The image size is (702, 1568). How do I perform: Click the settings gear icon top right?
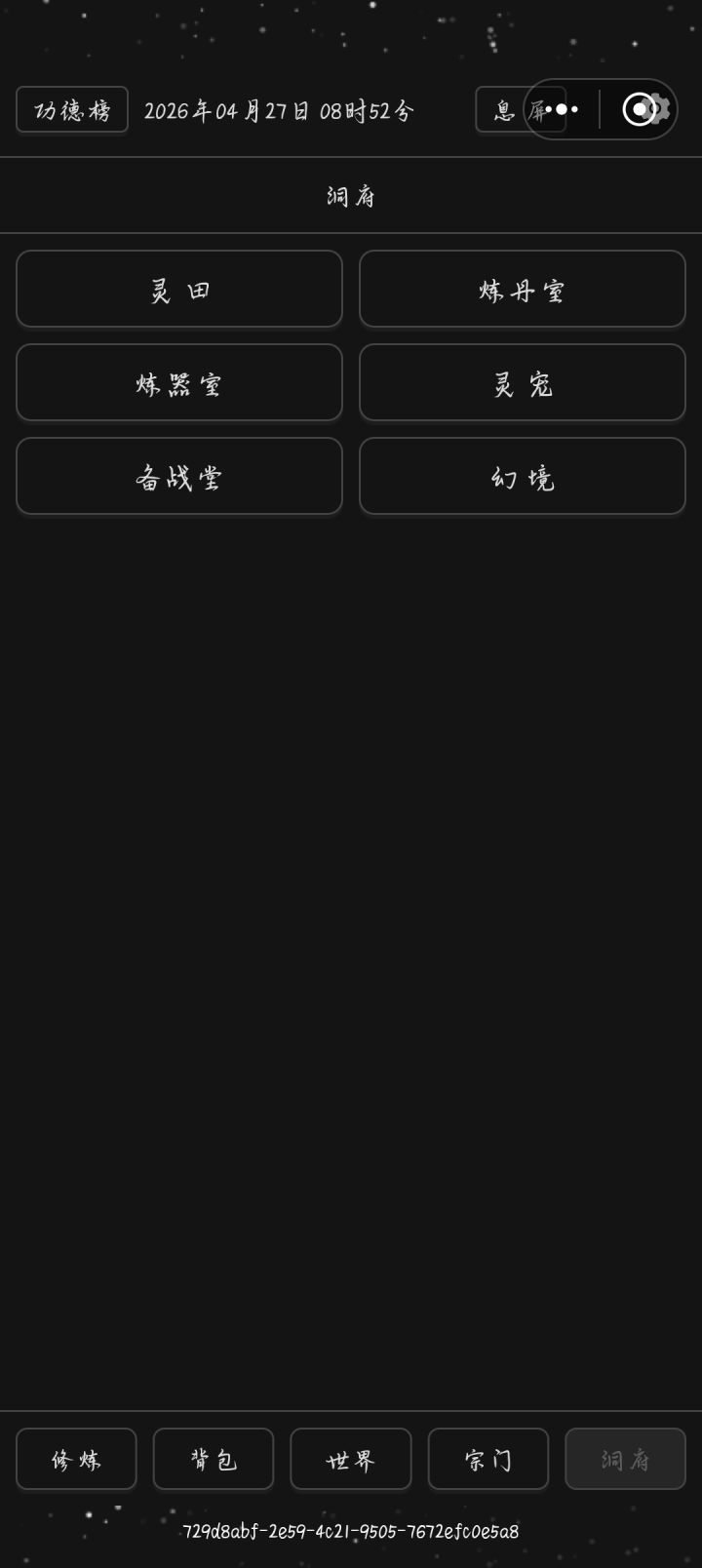point(655,109)
